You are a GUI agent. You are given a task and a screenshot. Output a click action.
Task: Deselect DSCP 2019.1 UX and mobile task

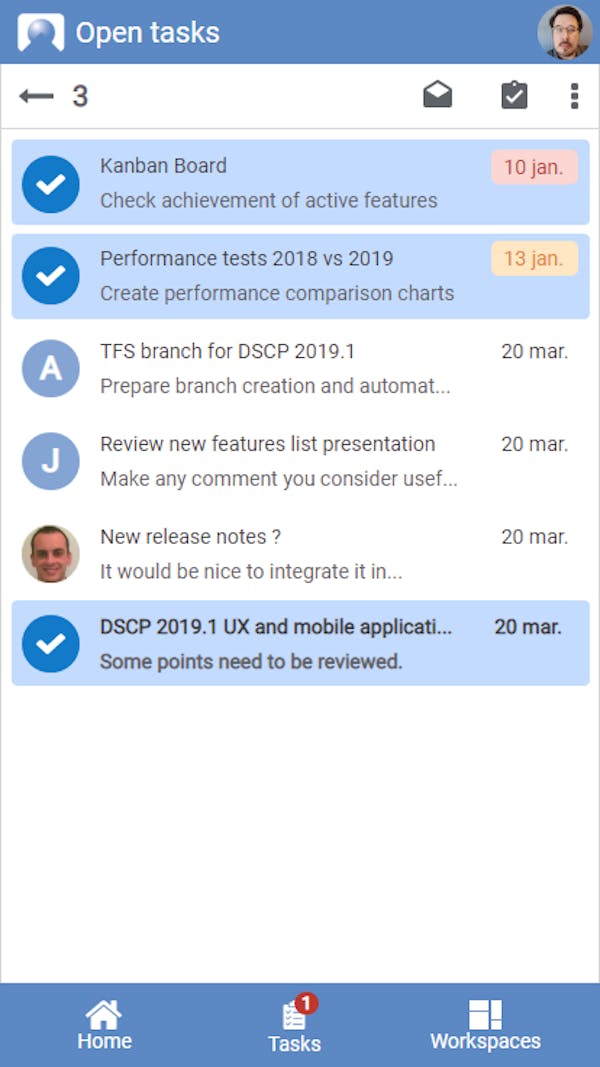[x=51, y=643]
